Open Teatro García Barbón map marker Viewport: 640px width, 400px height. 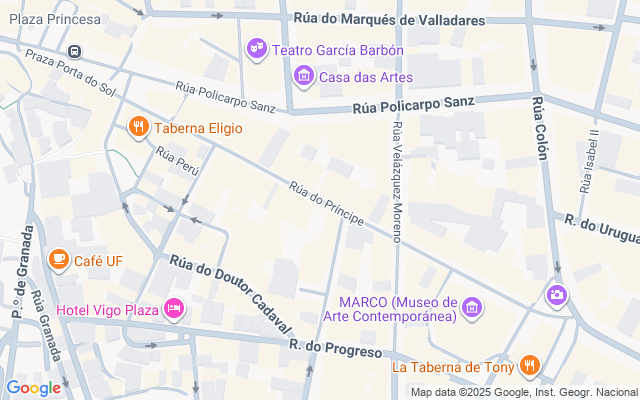[258, 49]
